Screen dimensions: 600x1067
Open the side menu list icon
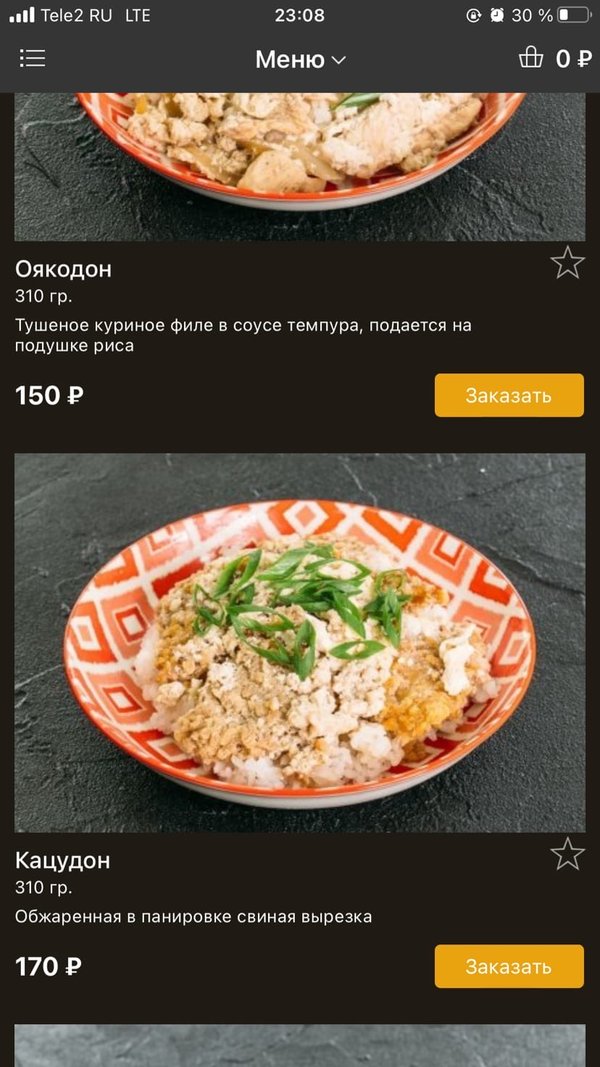pyautogui.click(x=33, y=58)
